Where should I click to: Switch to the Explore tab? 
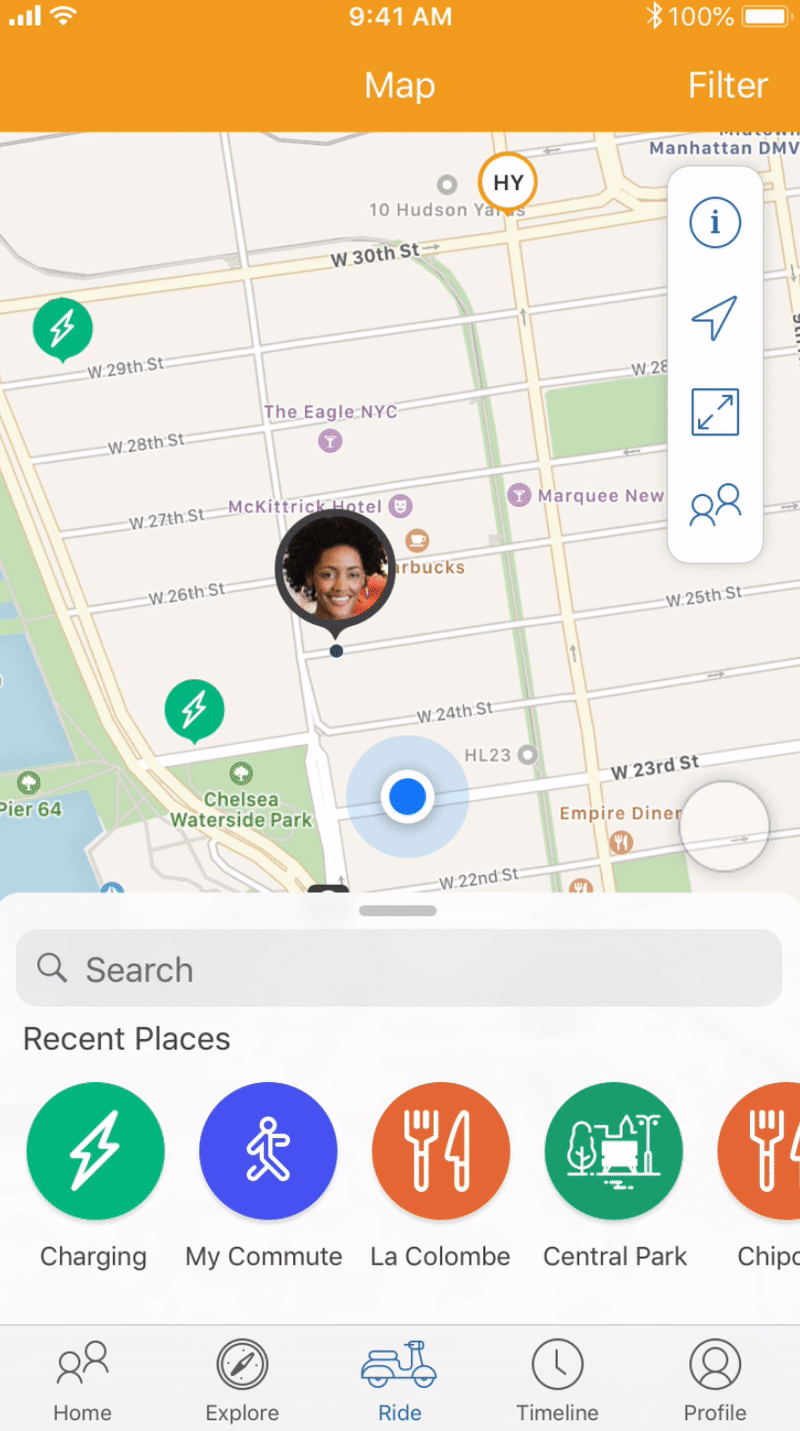pyautogui.click(x=242, y=1380)
